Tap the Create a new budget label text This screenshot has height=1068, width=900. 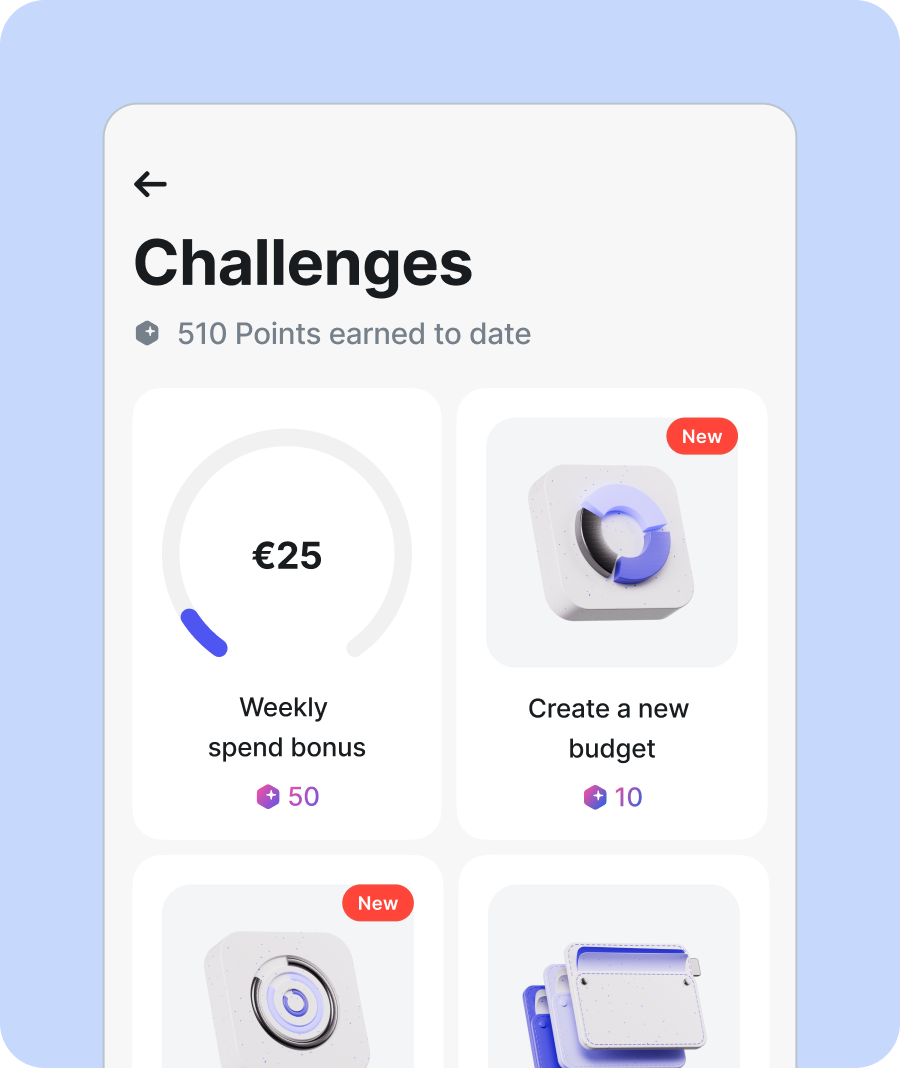coord(608,728)
